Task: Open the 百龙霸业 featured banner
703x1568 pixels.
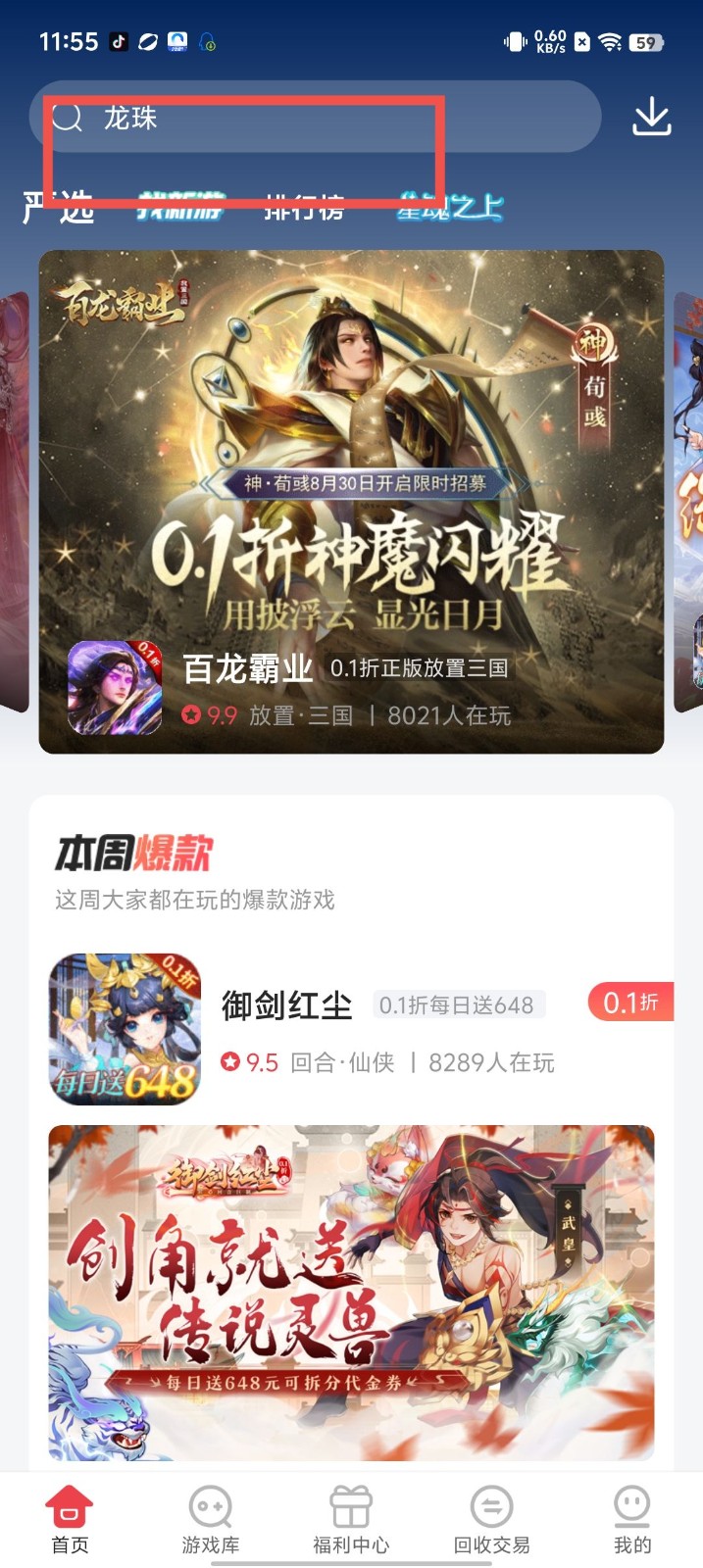Action: pyautogui.click(x=351, y=500)
